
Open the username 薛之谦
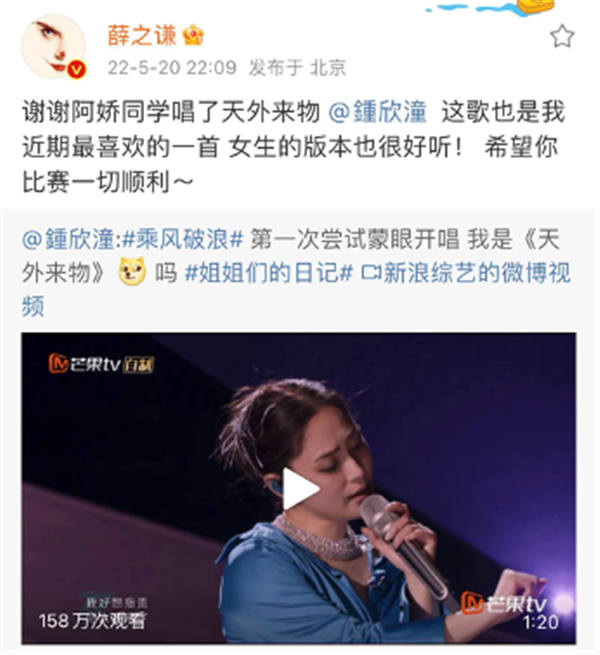(143, 36)
